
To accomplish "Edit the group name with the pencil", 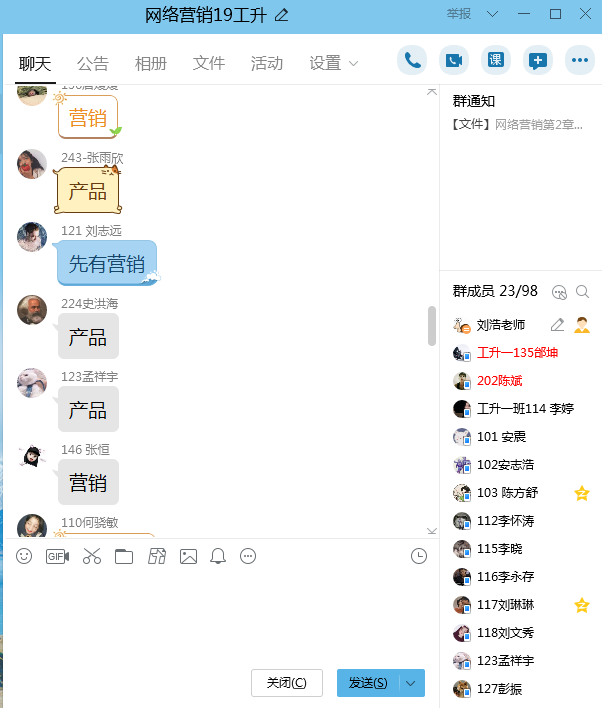I will [x=282, y=14].
